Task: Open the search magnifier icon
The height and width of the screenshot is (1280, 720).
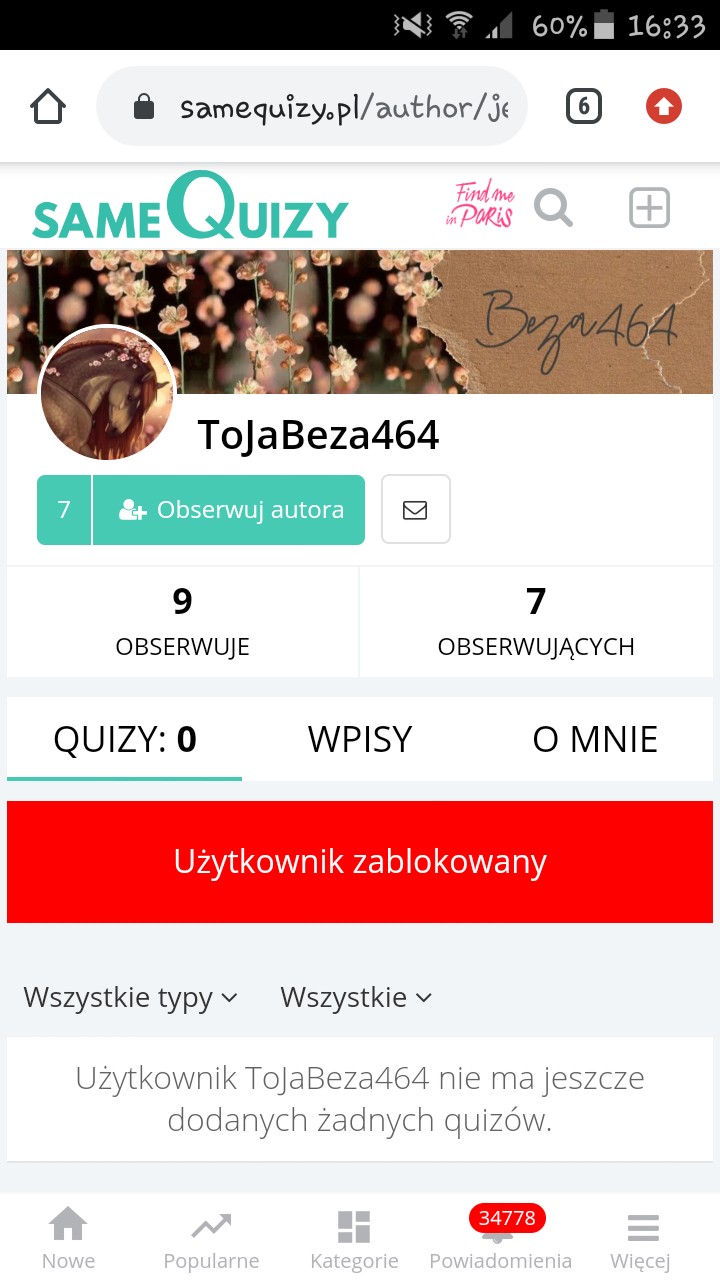Action: (x=553, y=208)
